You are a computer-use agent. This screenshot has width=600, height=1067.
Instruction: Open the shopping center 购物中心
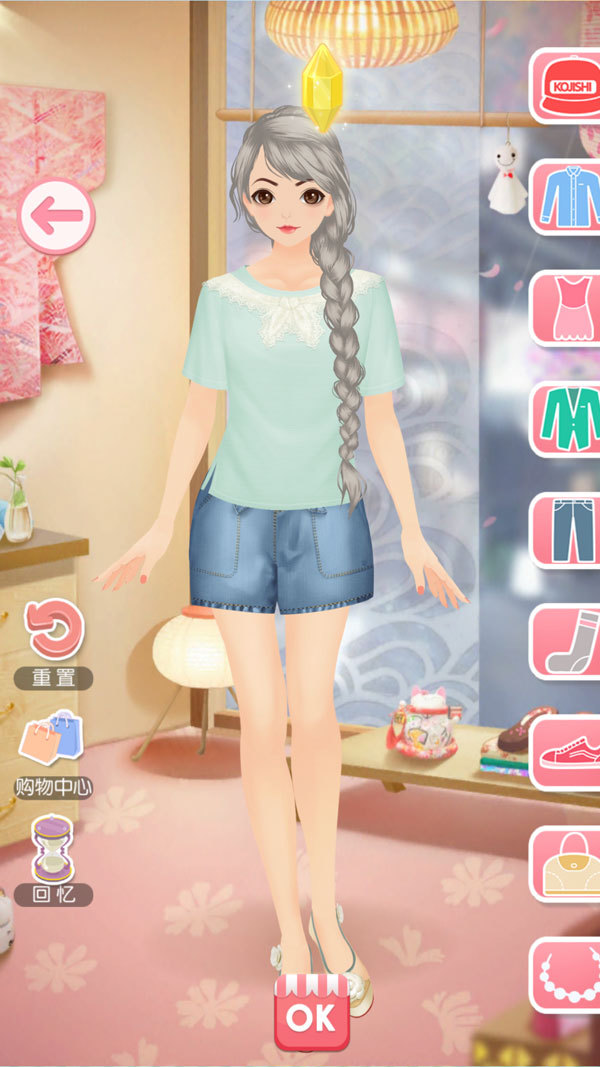(x=53, y=750)
